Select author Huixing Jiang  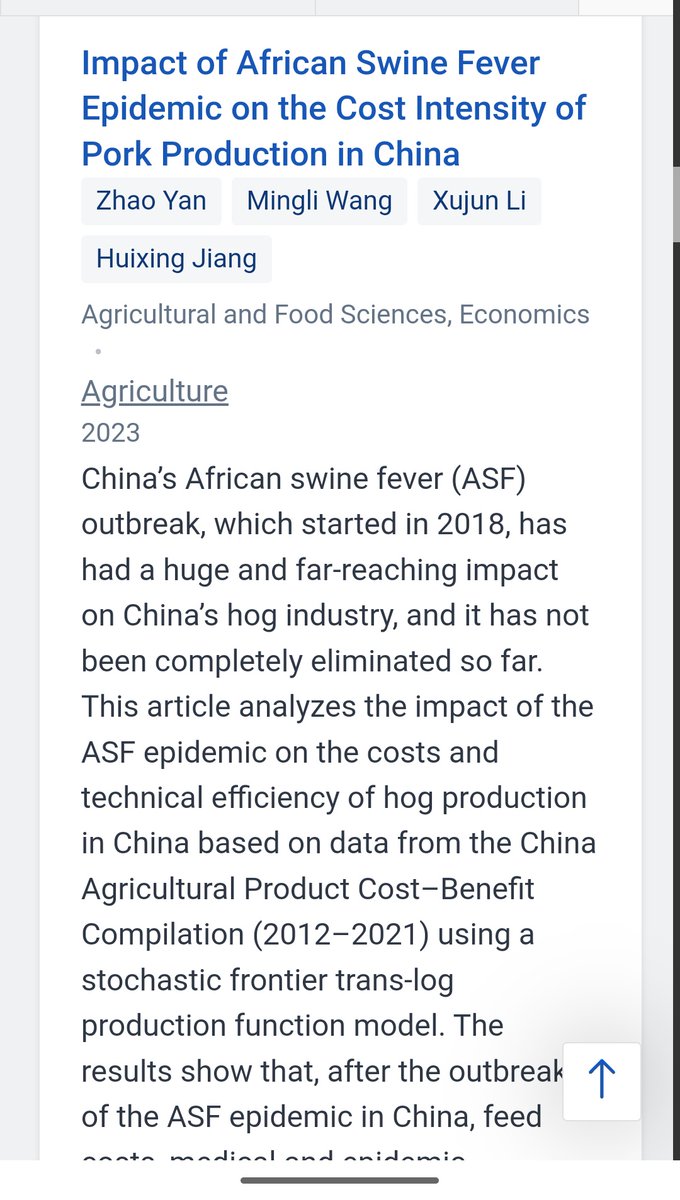pos(176,259)
